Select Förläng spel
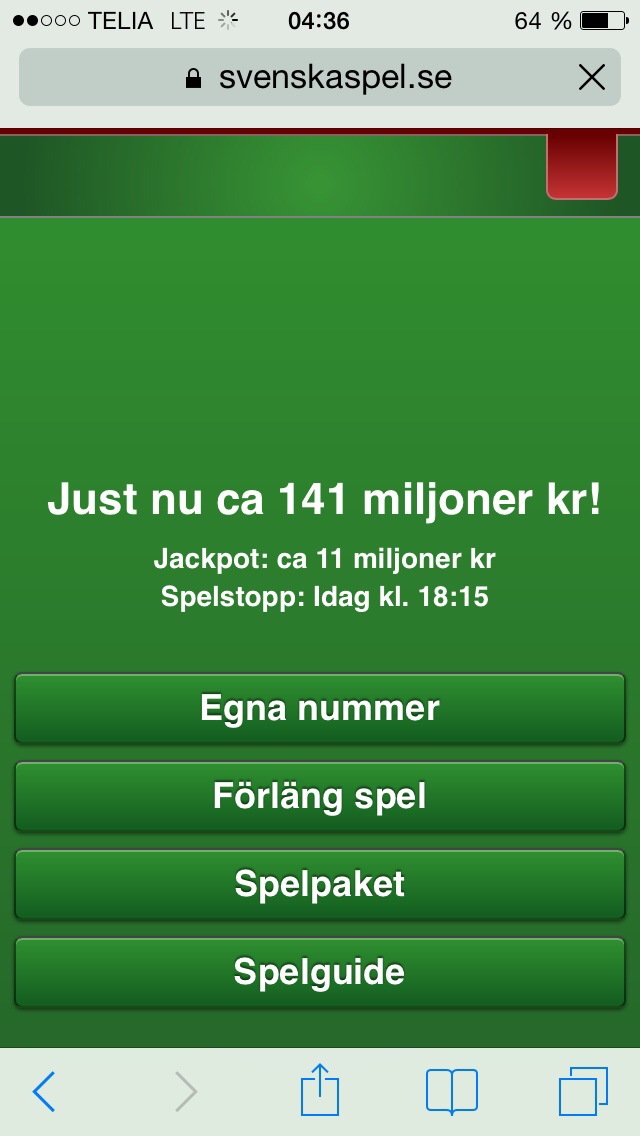The width and height of the screenshot is (640, 1136). (320, 797)
